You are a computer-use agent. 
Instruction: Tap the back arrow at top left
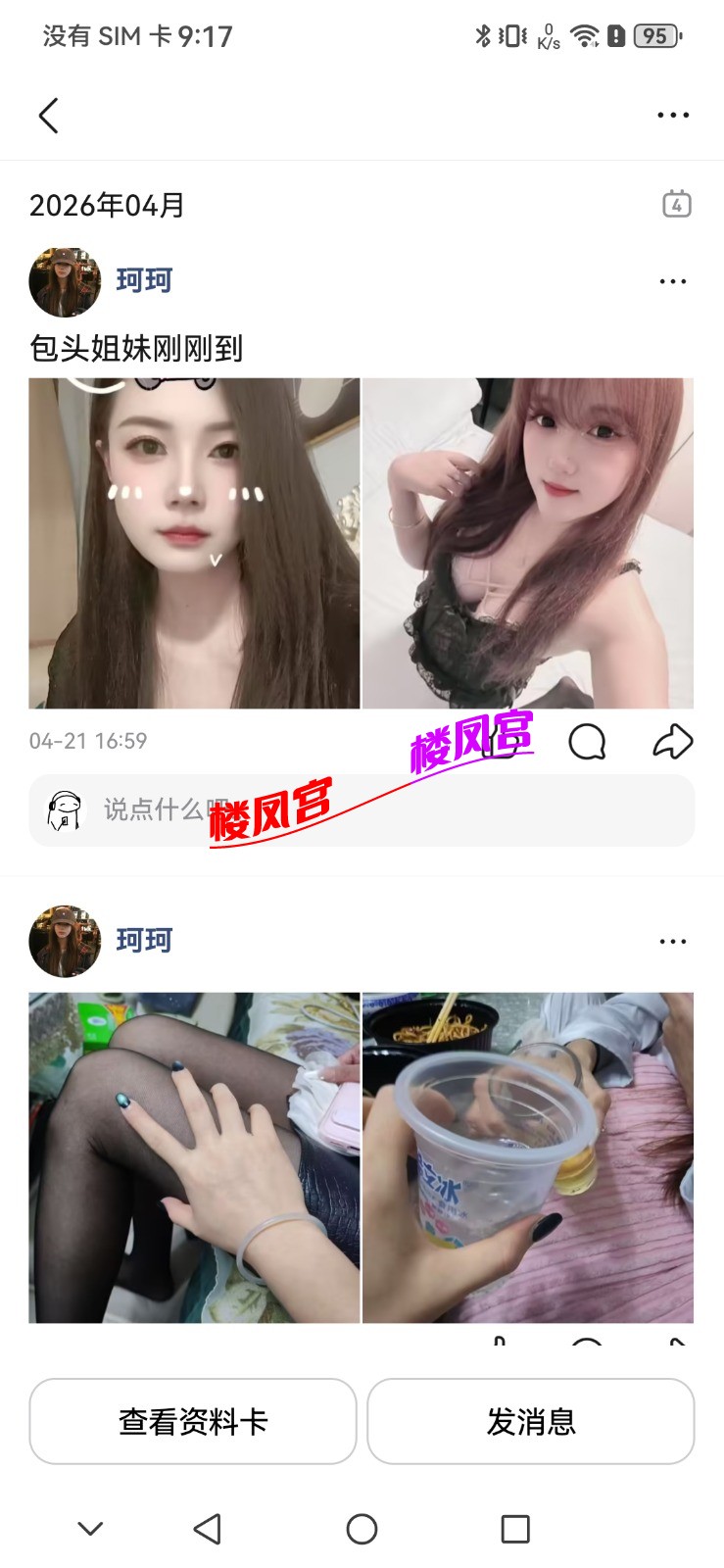[49, 115]
